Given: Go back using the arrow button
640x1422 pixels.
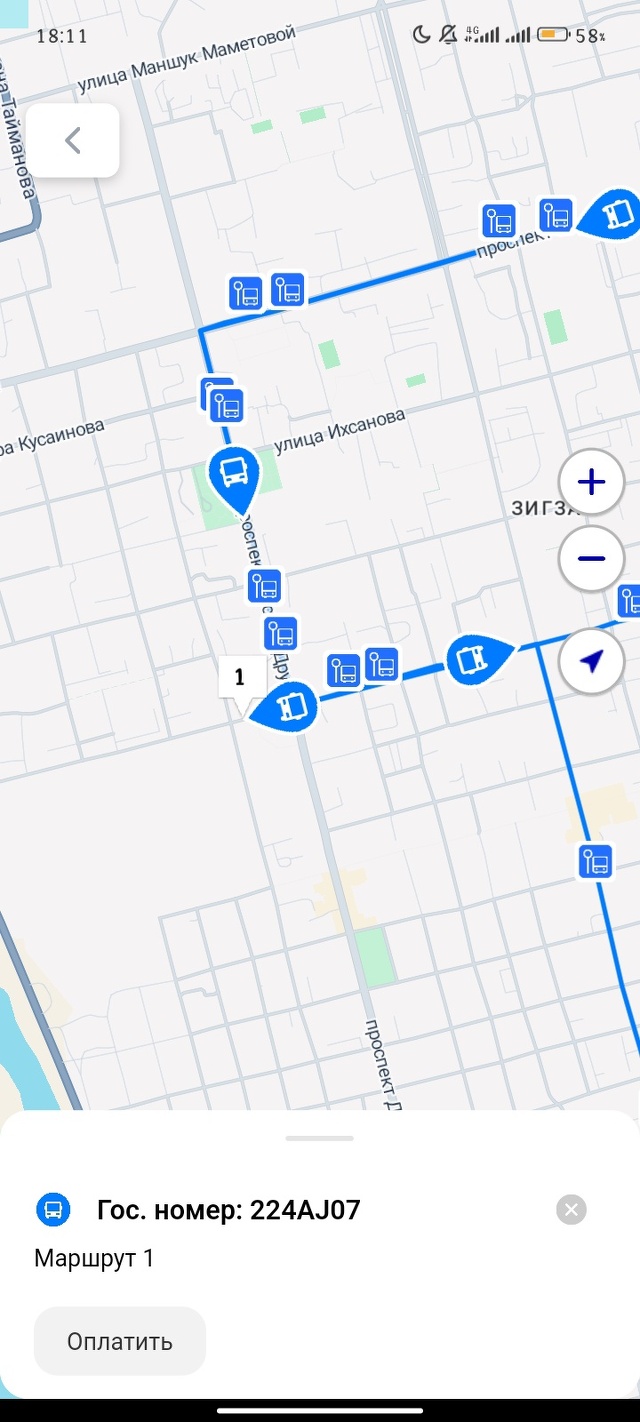Looking at the screenshot, I should click(x=72, y=140).
